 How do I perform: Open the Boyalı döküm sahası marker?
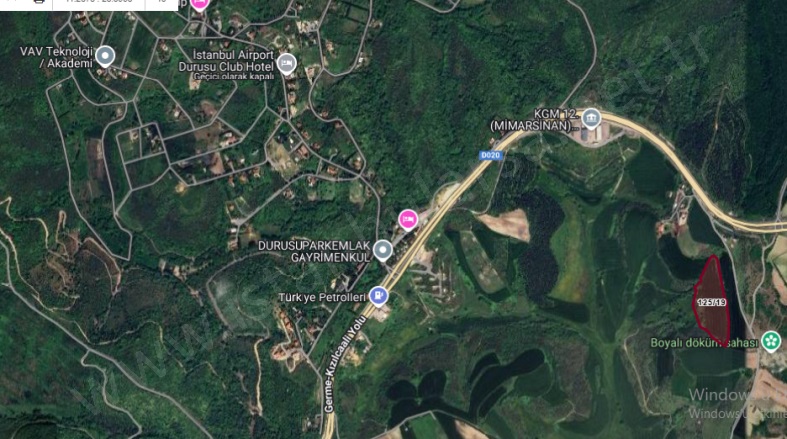coord(771,341)
